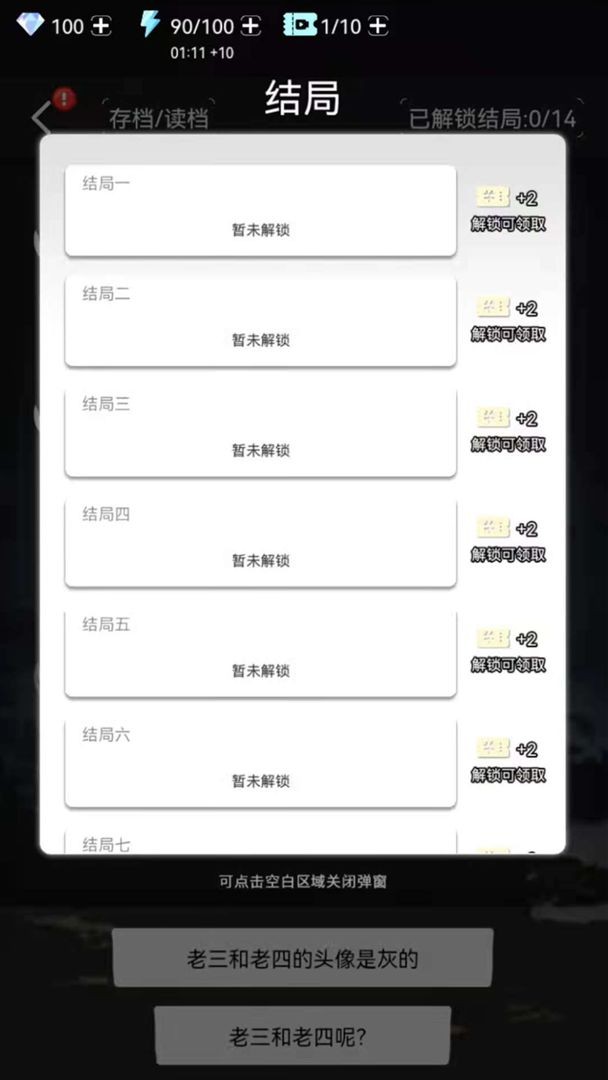Open the 存档/读档 save and load menu
Viewport: 608px width, 1080px height.
(159, 118)
